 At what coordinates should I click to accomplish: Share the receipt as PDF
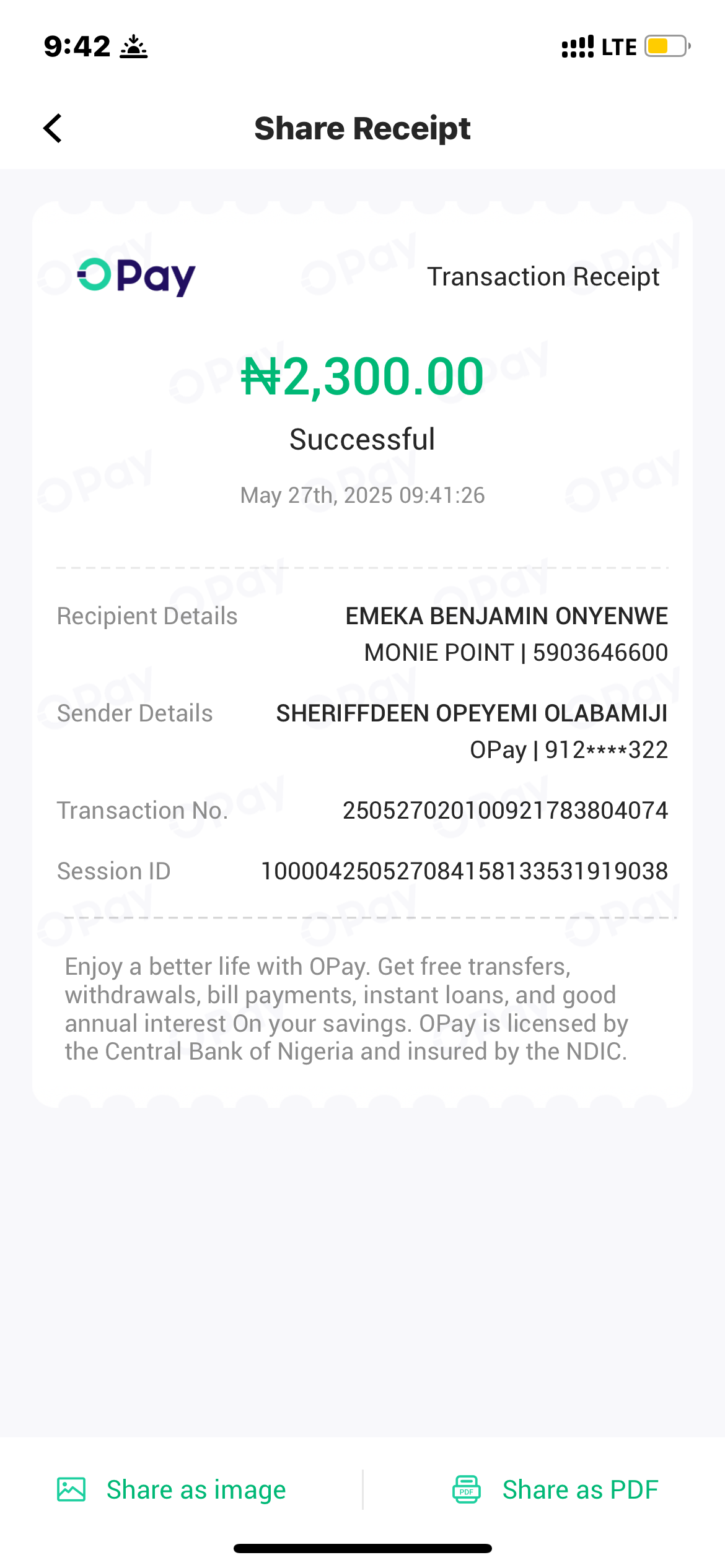[x=555, y=1489]
